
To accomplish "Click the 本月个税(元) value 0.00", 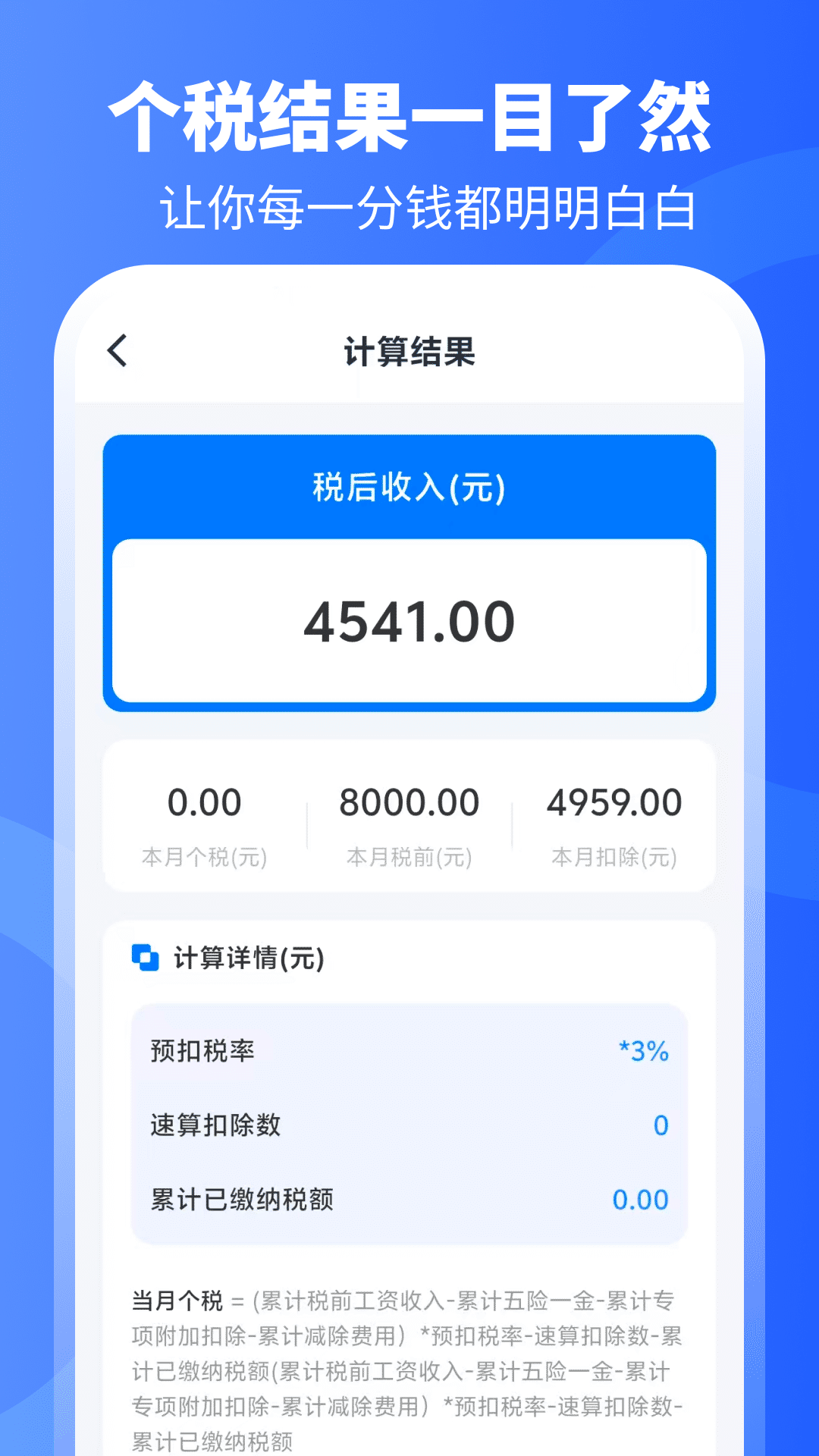I will 206,802.
